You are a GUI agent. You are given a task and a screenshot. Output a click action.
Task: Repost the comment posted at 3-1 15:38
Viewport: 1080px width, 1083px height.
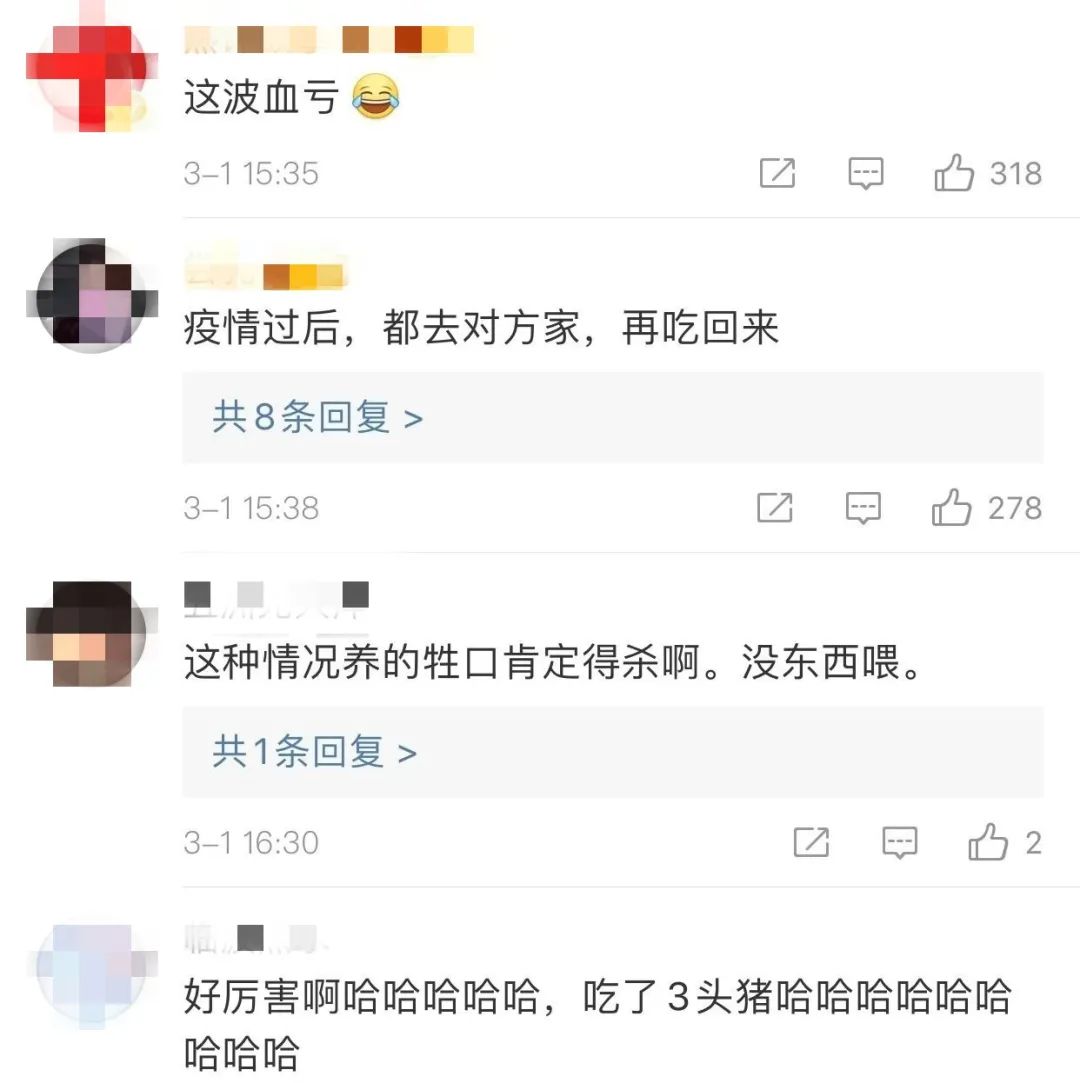(775, 508)
